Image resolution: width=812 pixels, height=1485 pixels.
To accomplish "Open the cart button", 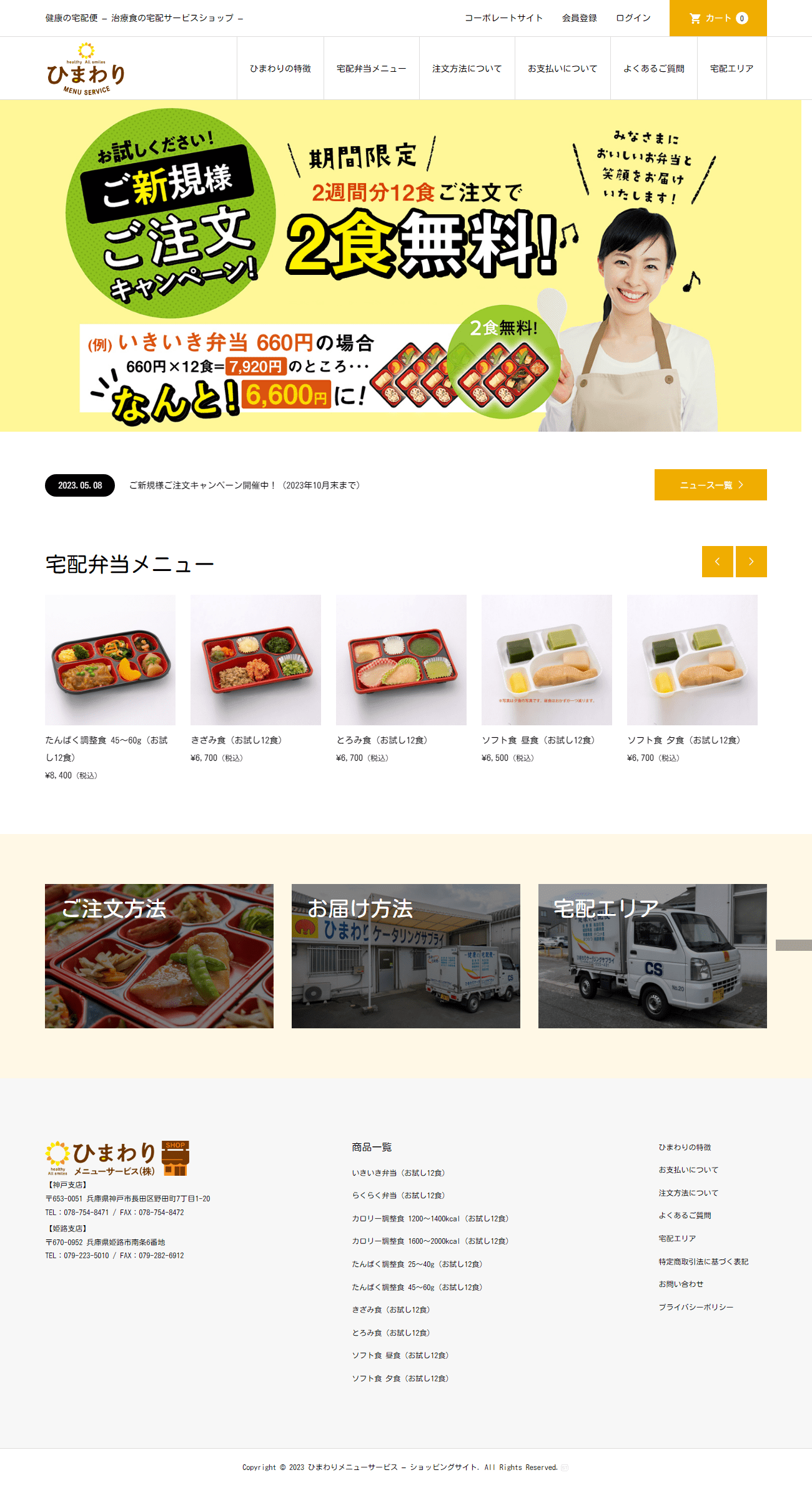I will coord(718,18).
